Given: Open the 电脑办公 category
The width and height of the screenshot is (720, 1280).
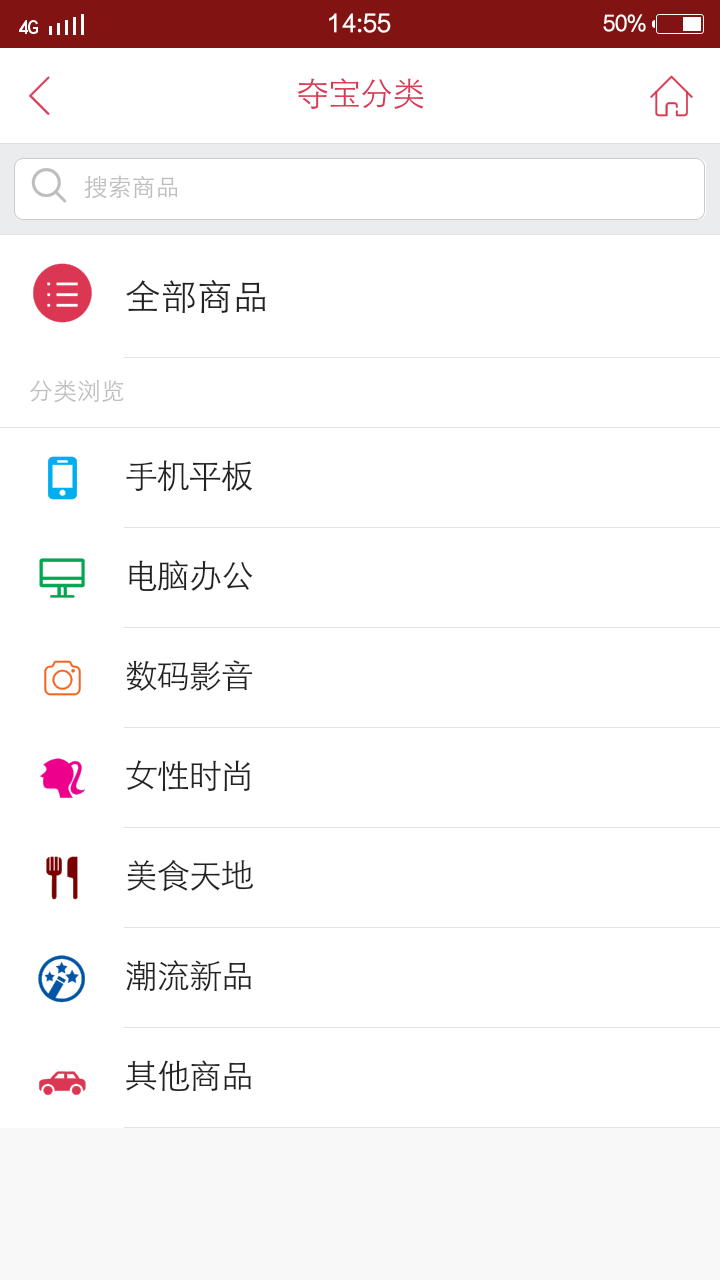Looking at the screenshot, I should click(190, 577).
